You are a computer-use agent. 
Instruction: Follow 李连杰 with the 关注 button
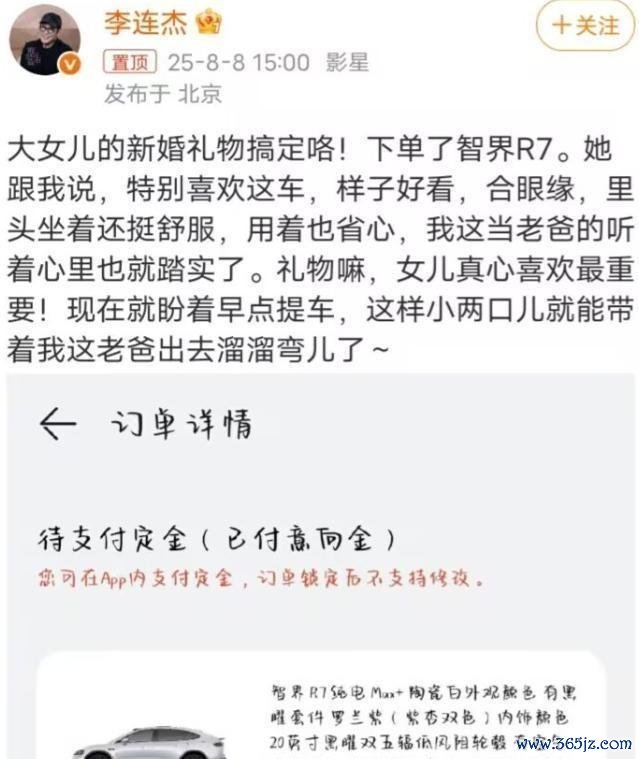coord(585,25)
